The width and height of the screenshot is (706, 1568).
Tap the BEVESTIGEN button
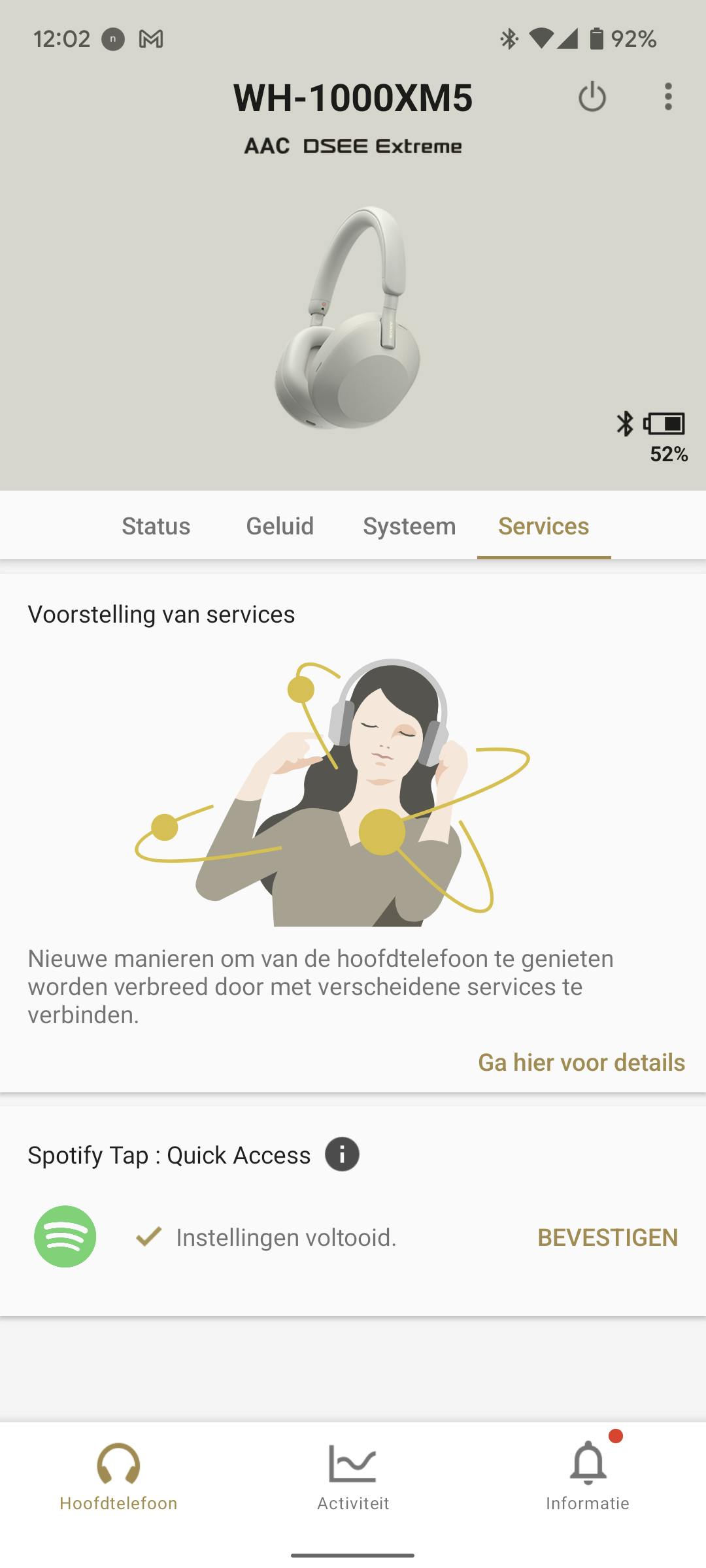[607, 1237]
